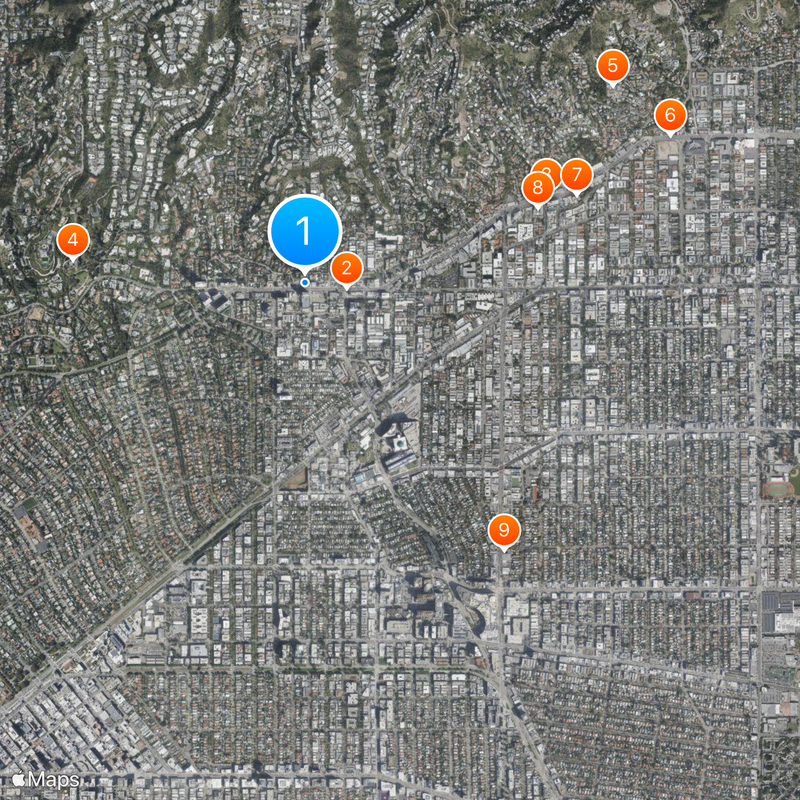Select map pin number 8
The image size is (800, 800).
(537, 187)
